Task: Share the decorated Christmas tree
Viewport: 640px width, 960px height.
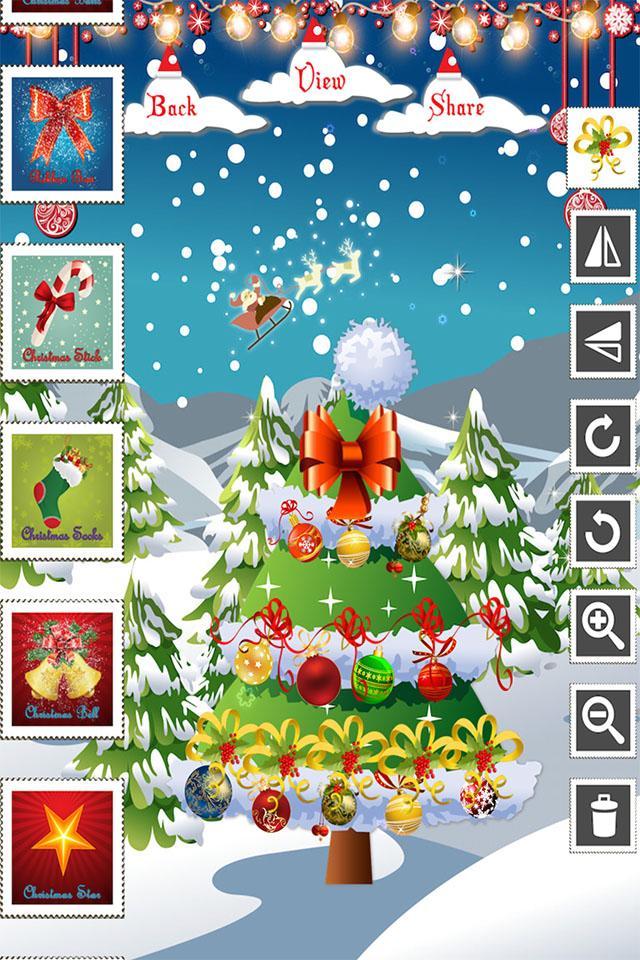Action: [456, 108]
